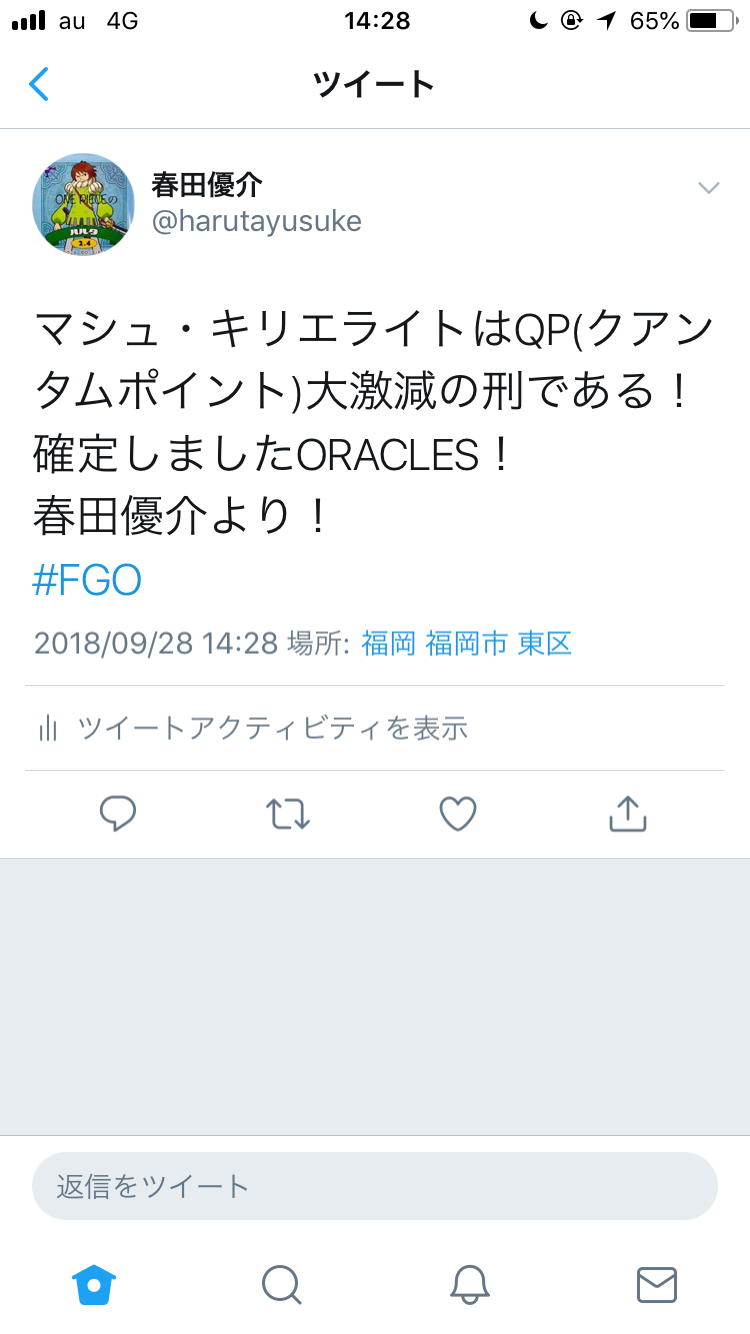Screen dimensions: 750x1334
Task: Switch to the Search tab
Action: [x=281, y=1284]
